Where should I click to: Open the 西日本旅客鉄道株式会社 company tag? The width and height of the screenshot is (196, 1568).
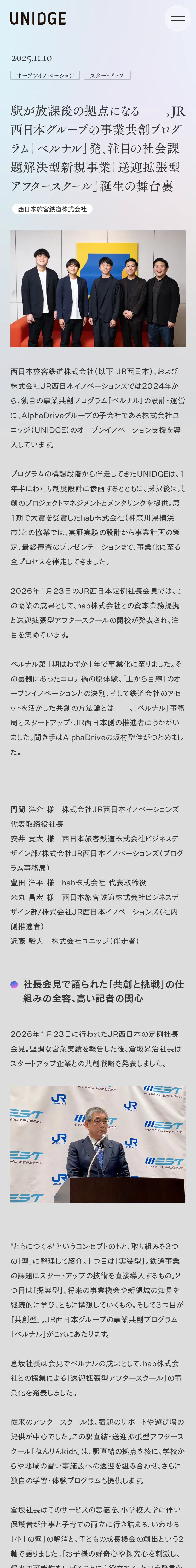pyautogui.click(x=52, y=209)
